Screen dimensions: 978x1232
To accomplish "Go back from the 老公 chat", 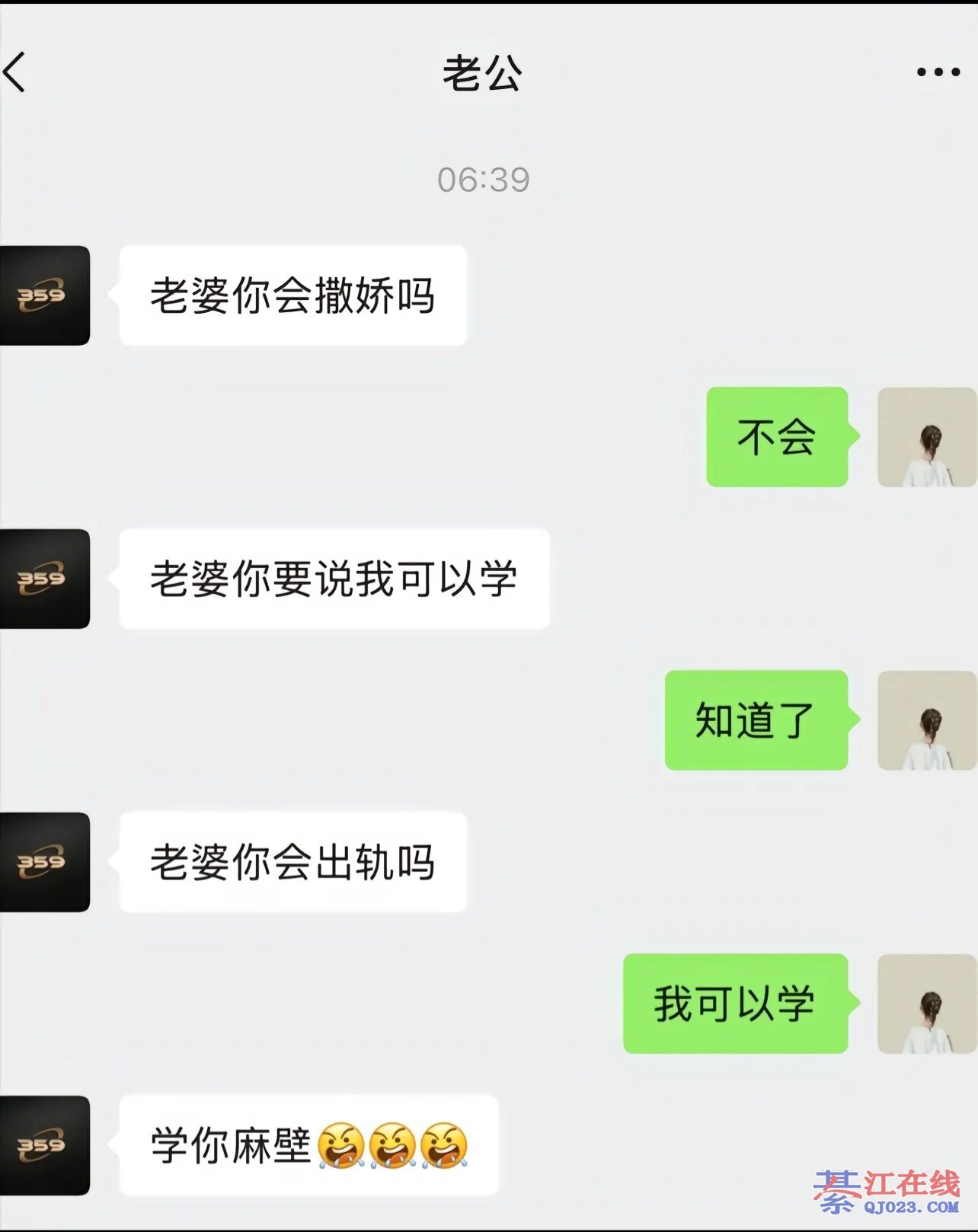I will click(15, 72).
